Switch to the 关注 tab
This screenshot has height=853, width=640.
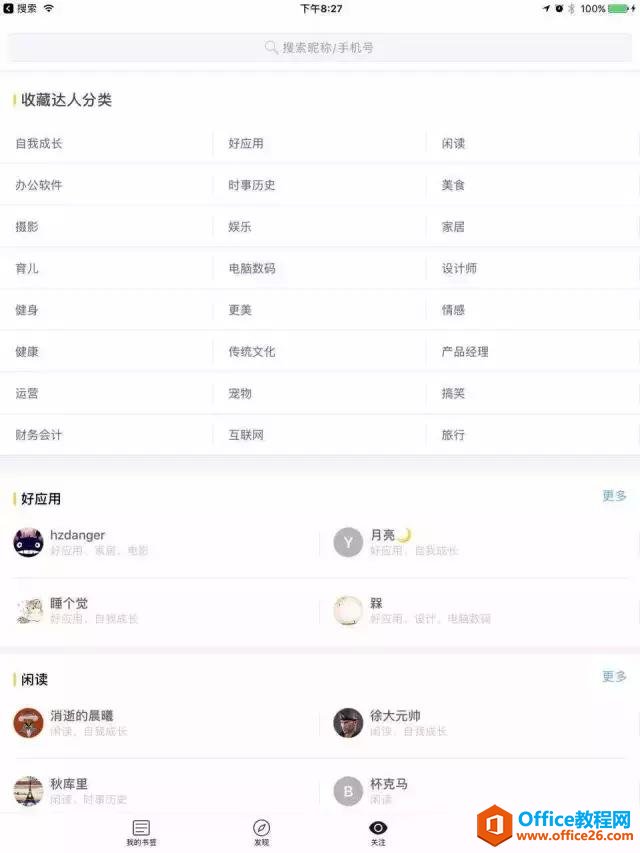378,832
